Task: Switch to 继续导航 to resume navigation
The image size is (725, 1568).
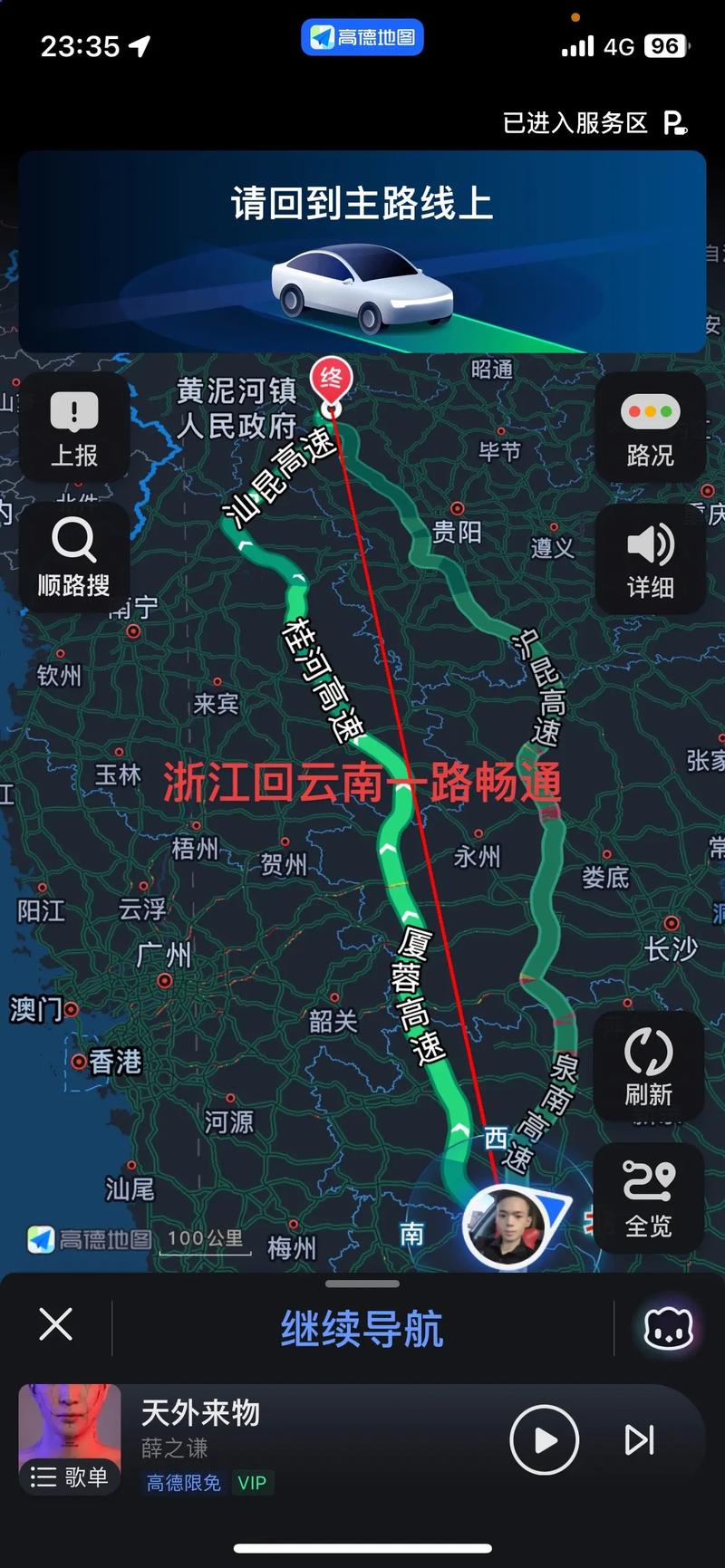Action: click(x=361, y=1329)
